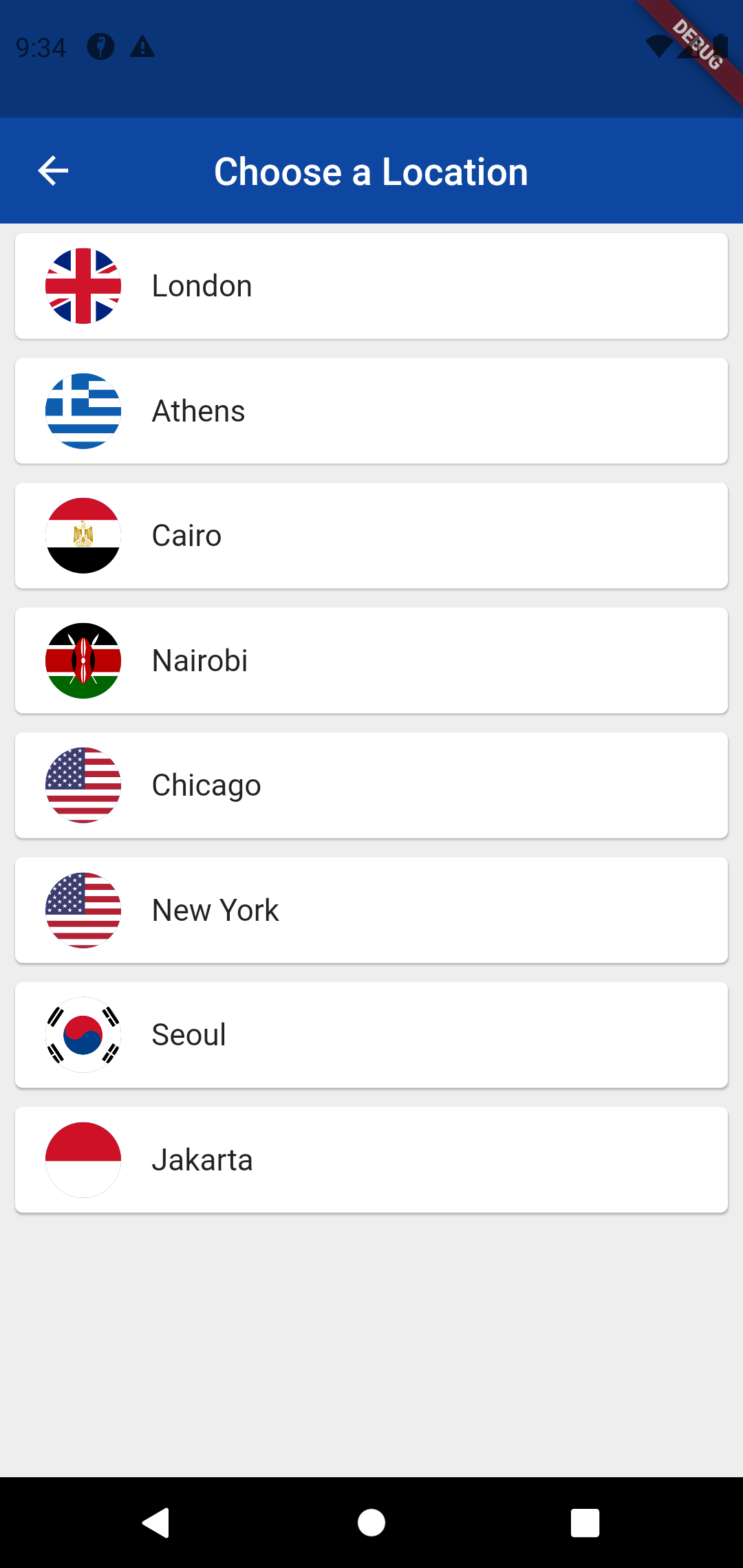Image resolution: width=743 pixels, height=1568 pixels.
Task: Select the Chicago location
Action: tap(371, 785)
